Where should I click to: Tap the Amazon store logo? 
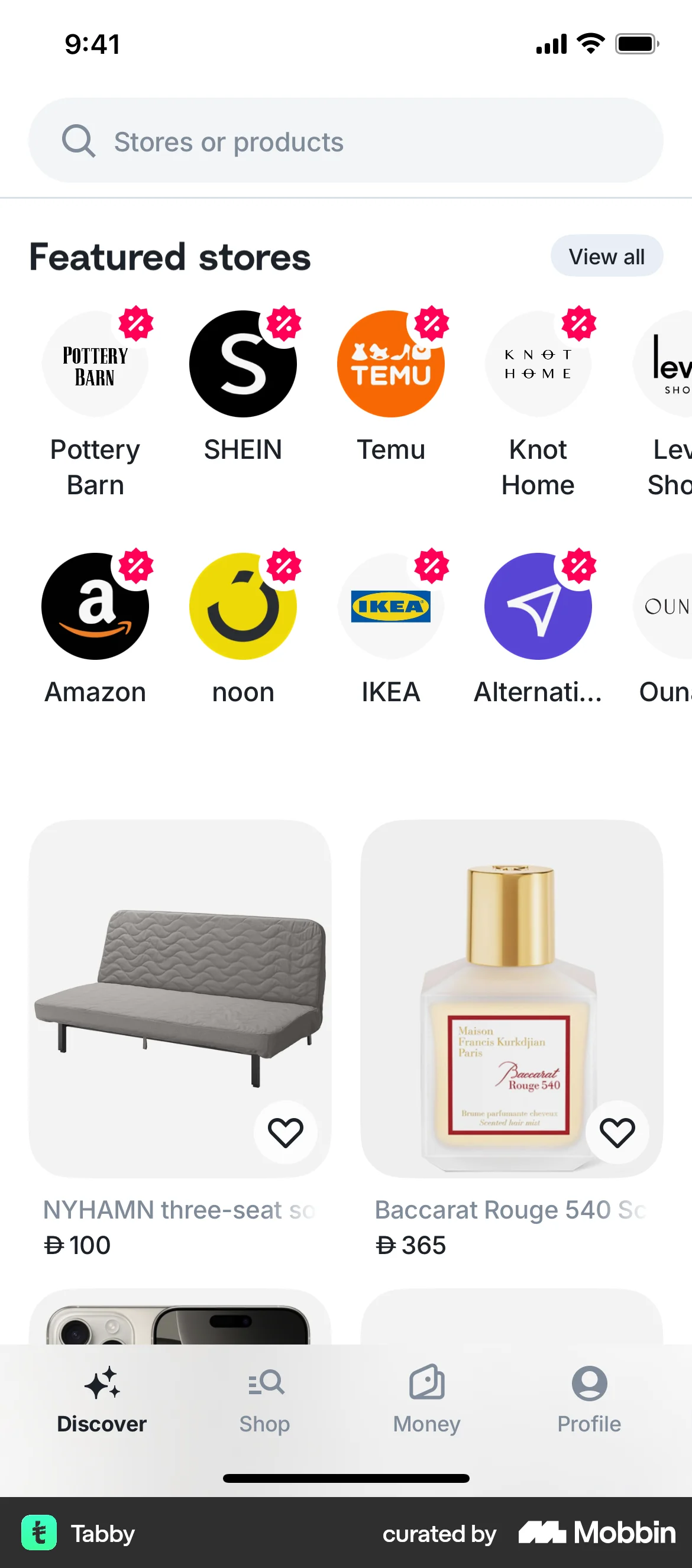click(95, 605)
